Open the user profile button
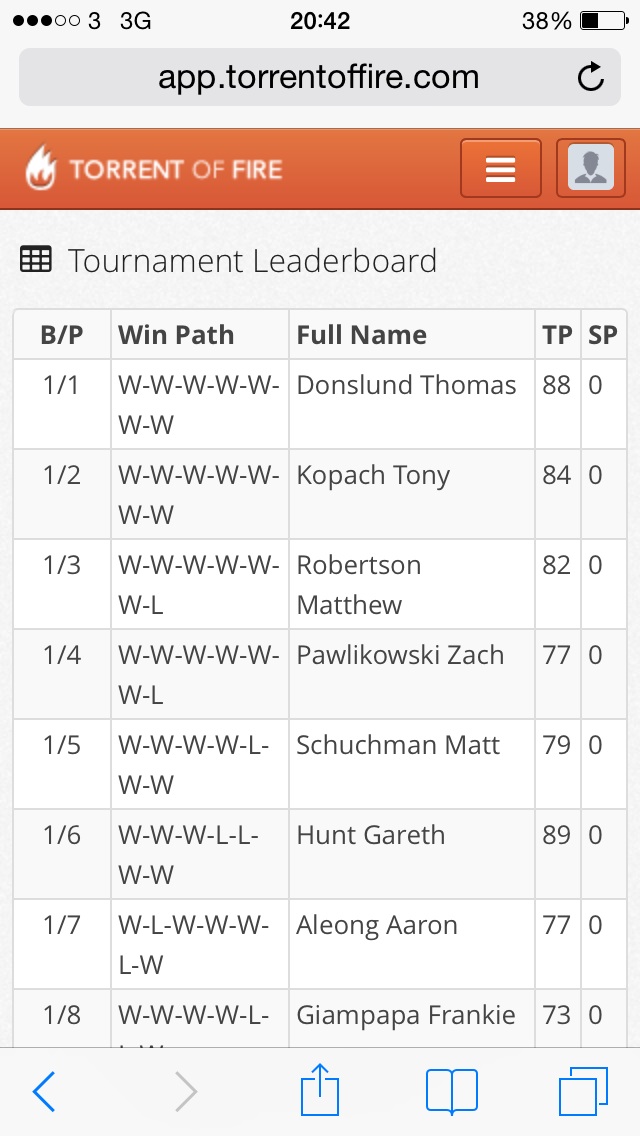 click(x=591, y=169)
